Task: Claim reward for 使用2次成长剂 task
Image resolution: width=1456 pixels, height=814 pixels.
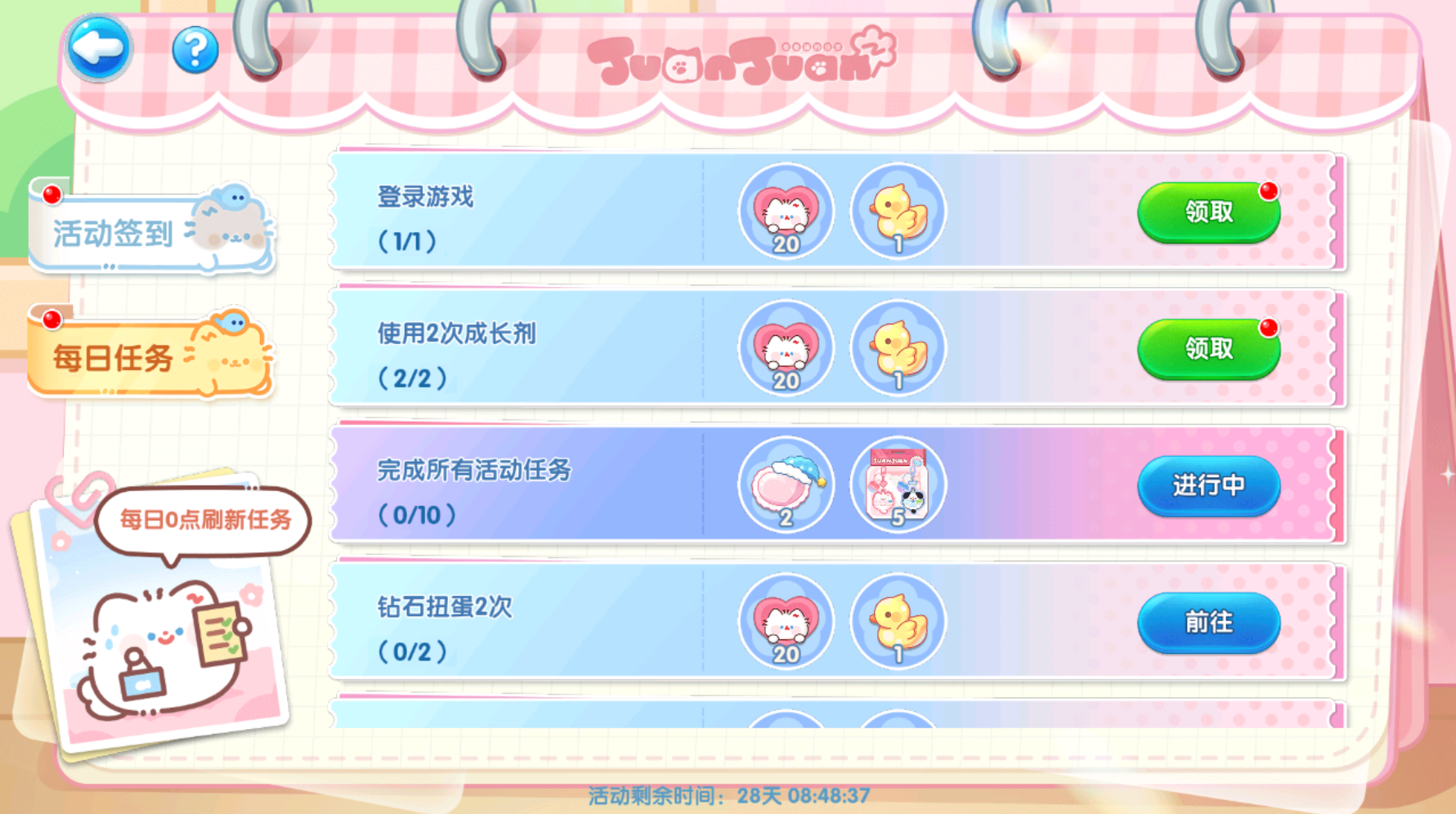Action: (1207, 349)
